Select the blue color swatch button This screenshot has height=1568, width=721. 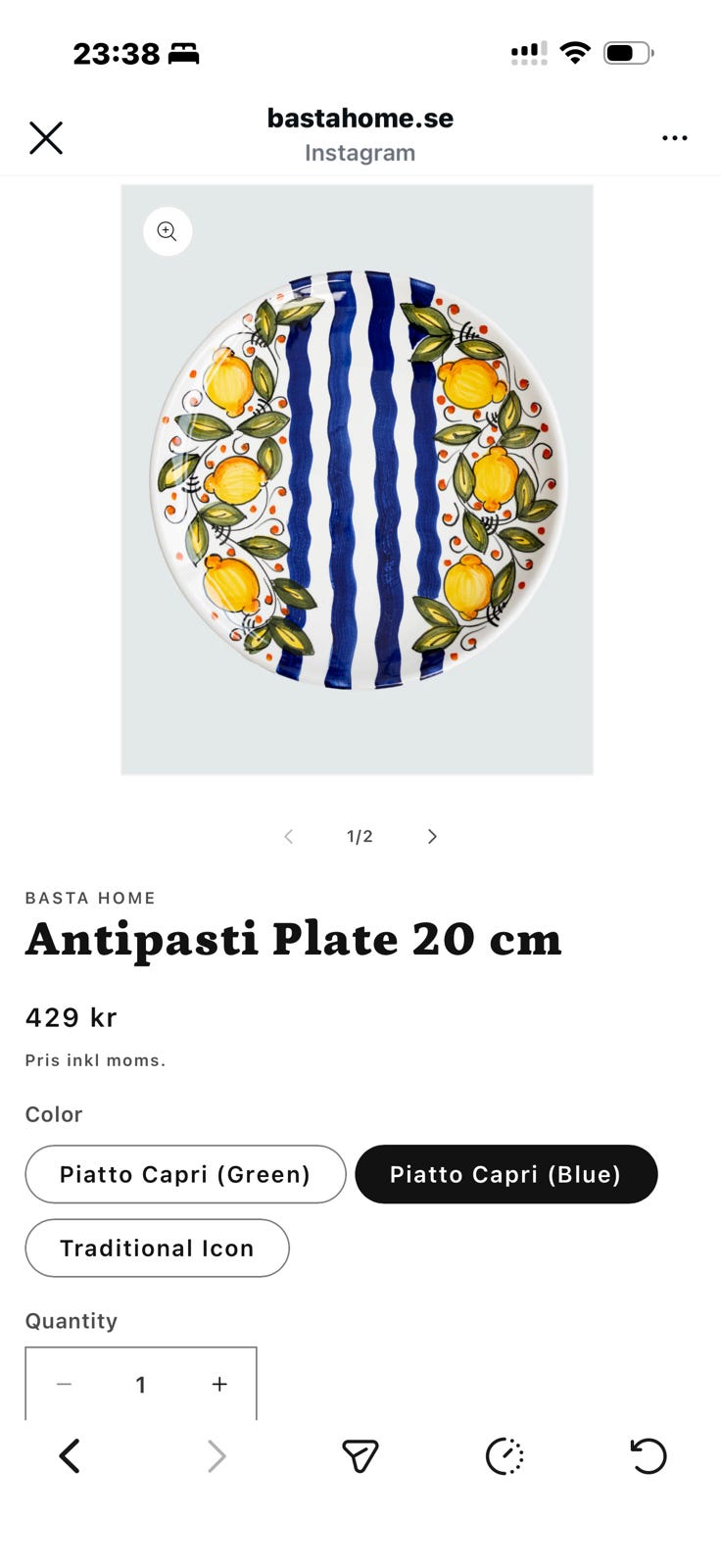[506, 1174]
